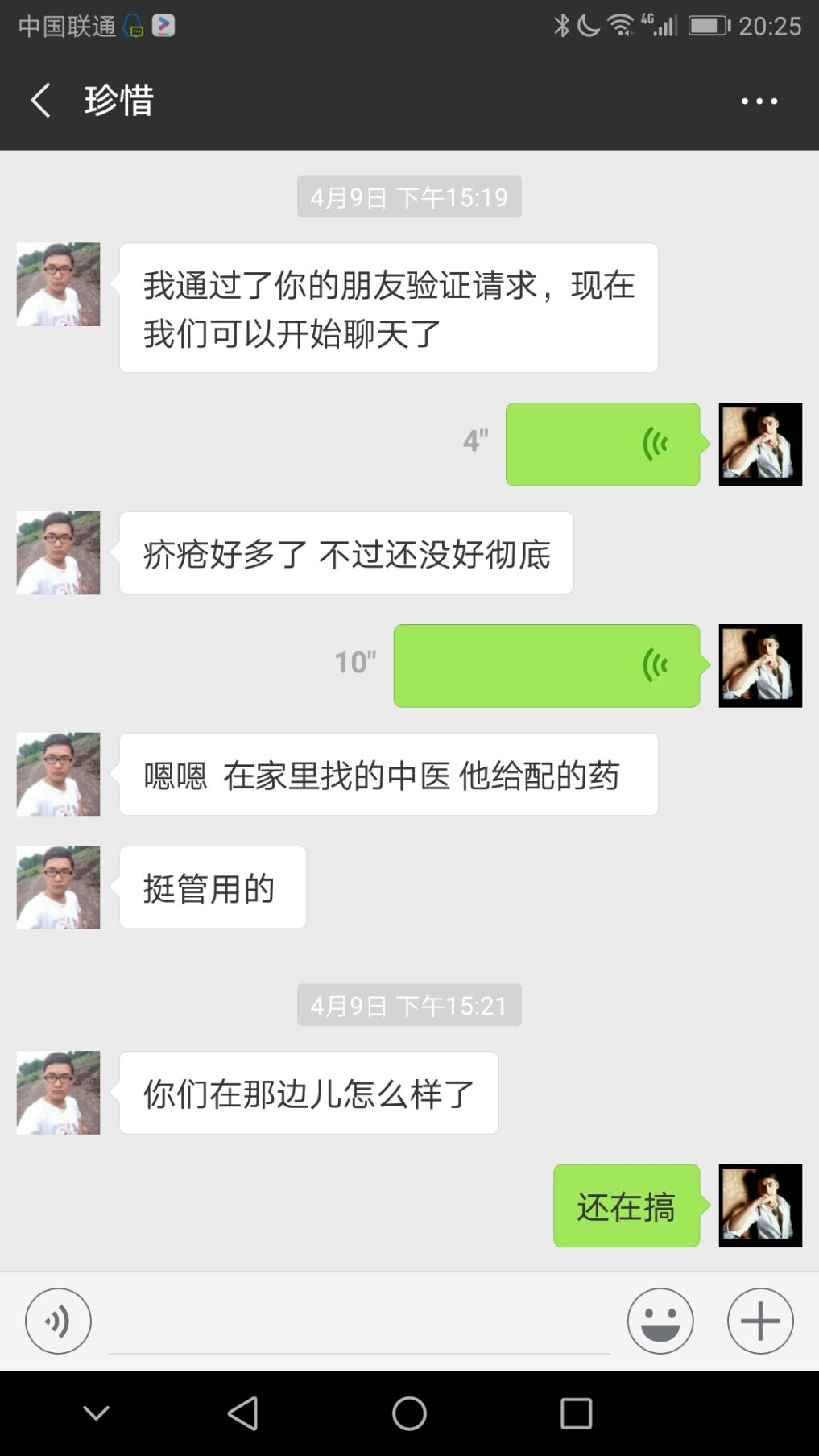The width and height of the screenshot is (819, 1456).
Task: Open the plus attachment menu
Action: 759,1321
